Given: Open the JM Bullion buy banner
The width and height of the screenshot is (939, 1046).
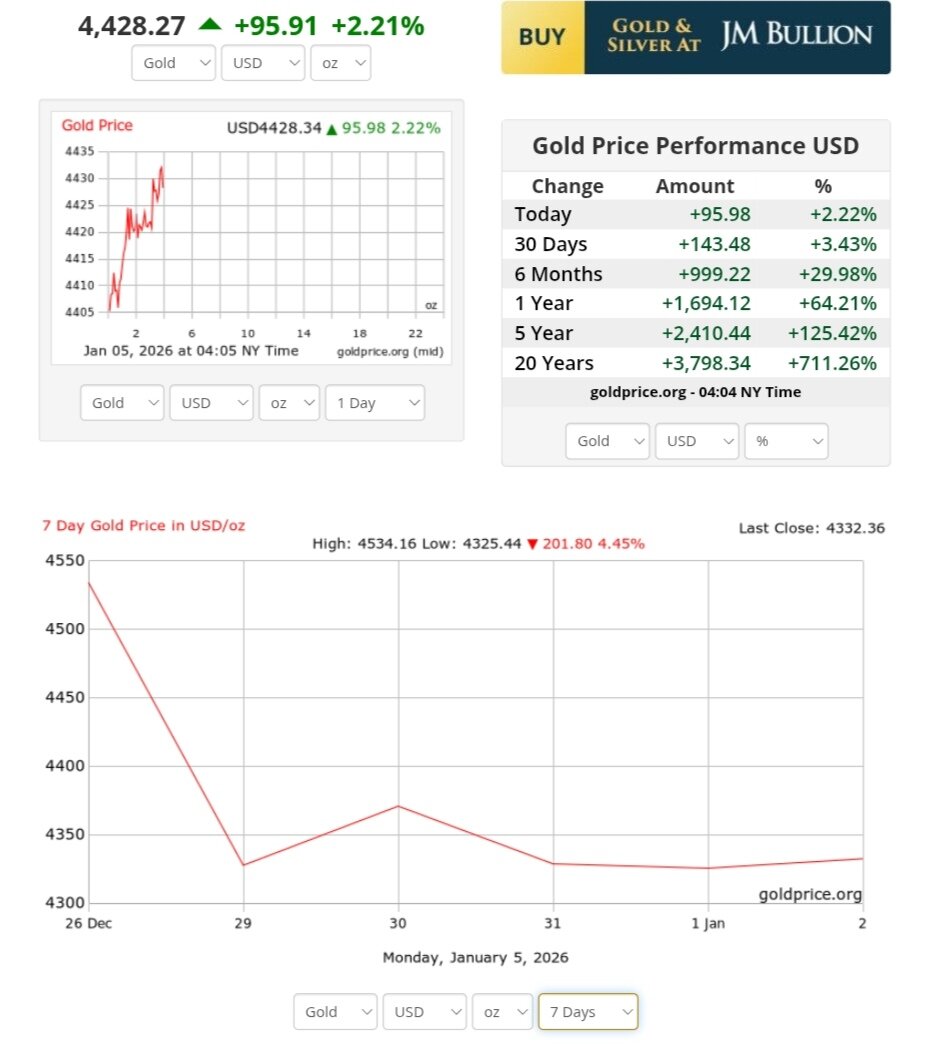Looking at the screenshot, I should (695, 37).
